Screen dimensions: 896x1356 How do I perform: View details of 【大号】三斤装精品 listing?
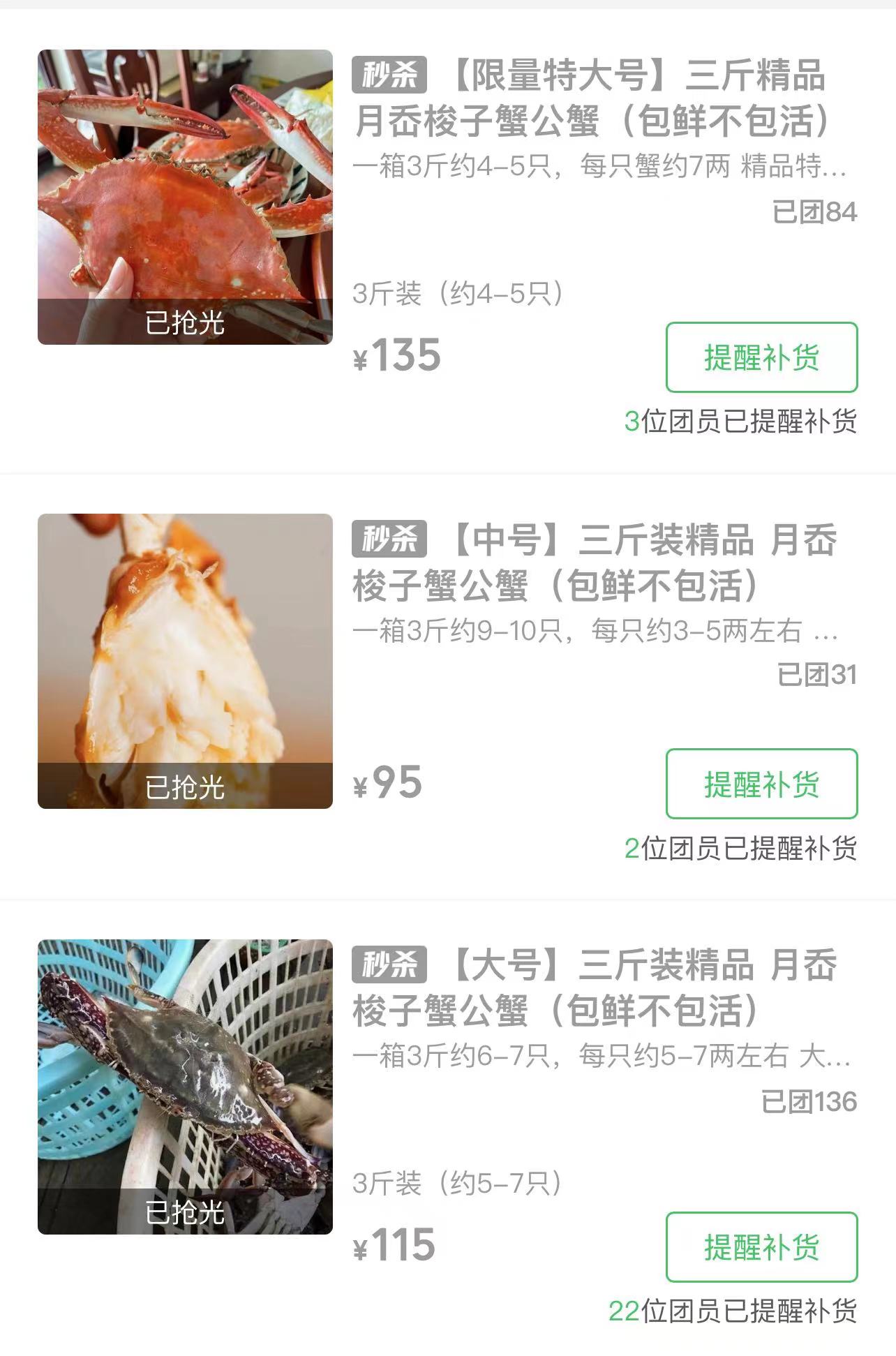pos(593,988)
